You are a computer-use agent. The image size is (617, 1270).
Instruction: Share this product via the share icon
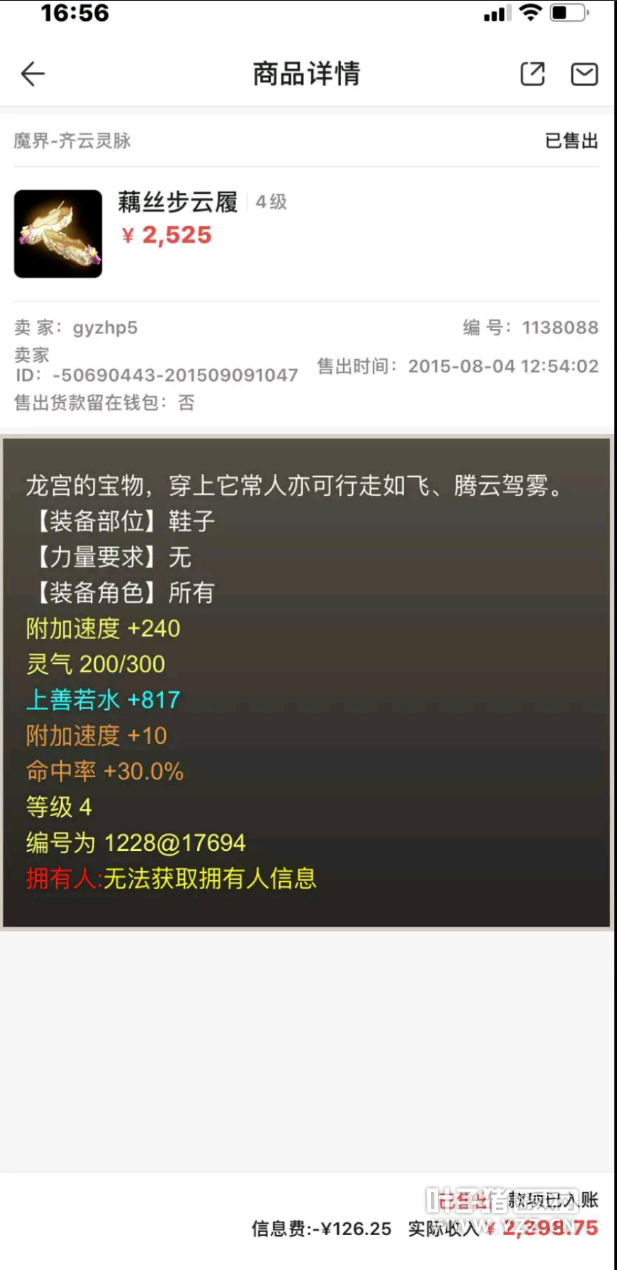point(533,74)
